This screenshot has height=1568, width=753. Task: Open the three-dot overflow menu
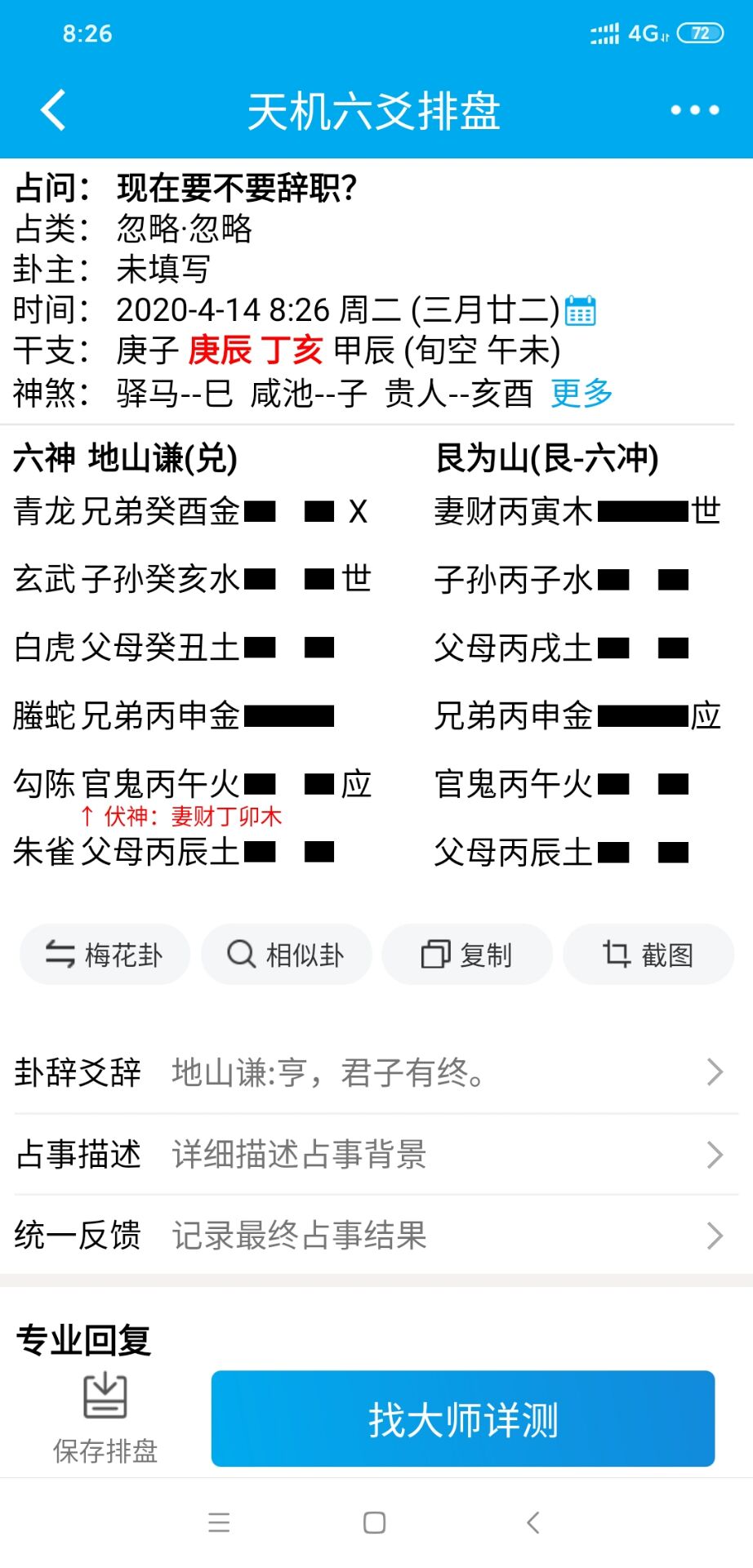coord(694,110)
